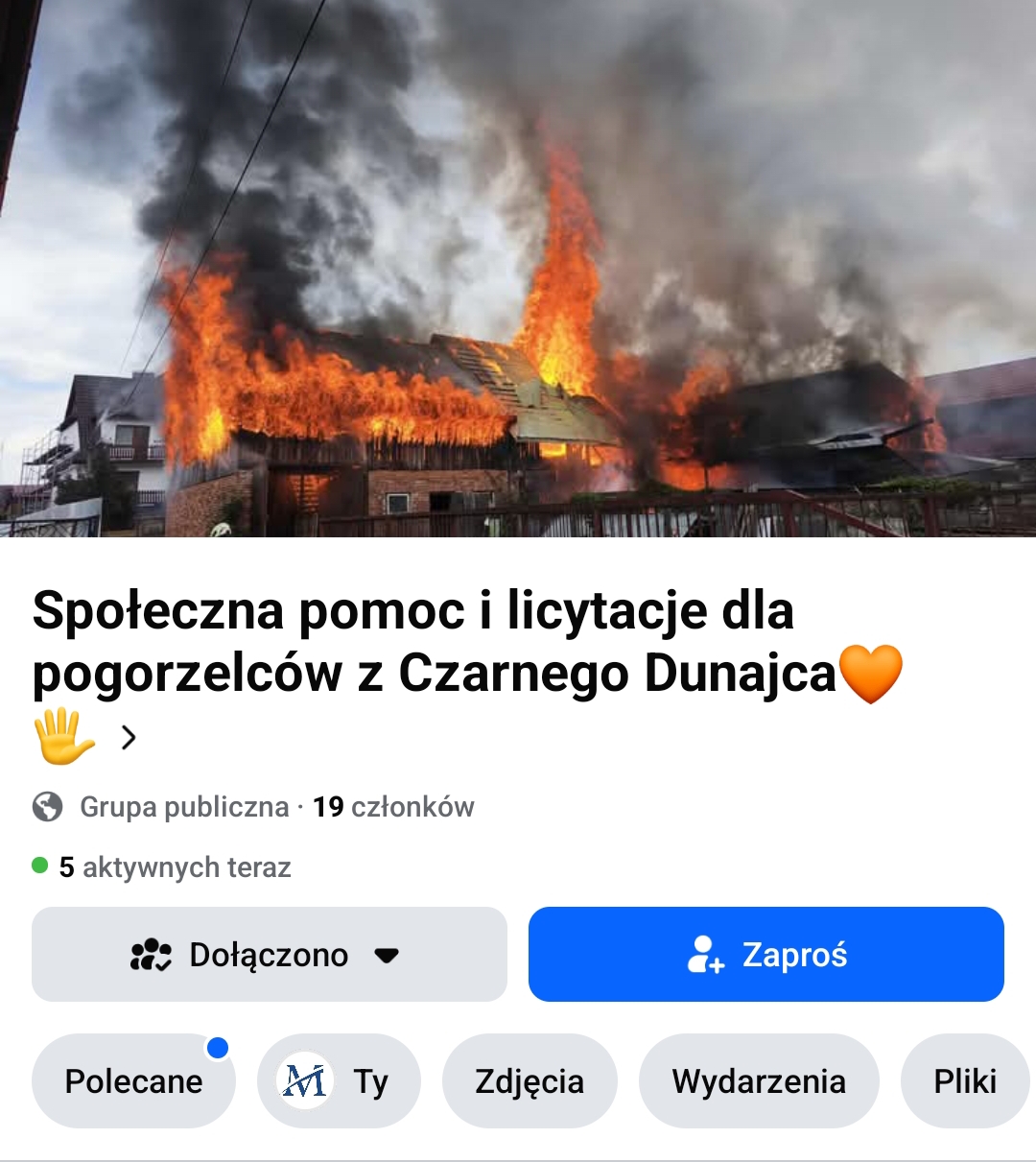
Task: View the fire cover photo
Action: coord(518,269)
